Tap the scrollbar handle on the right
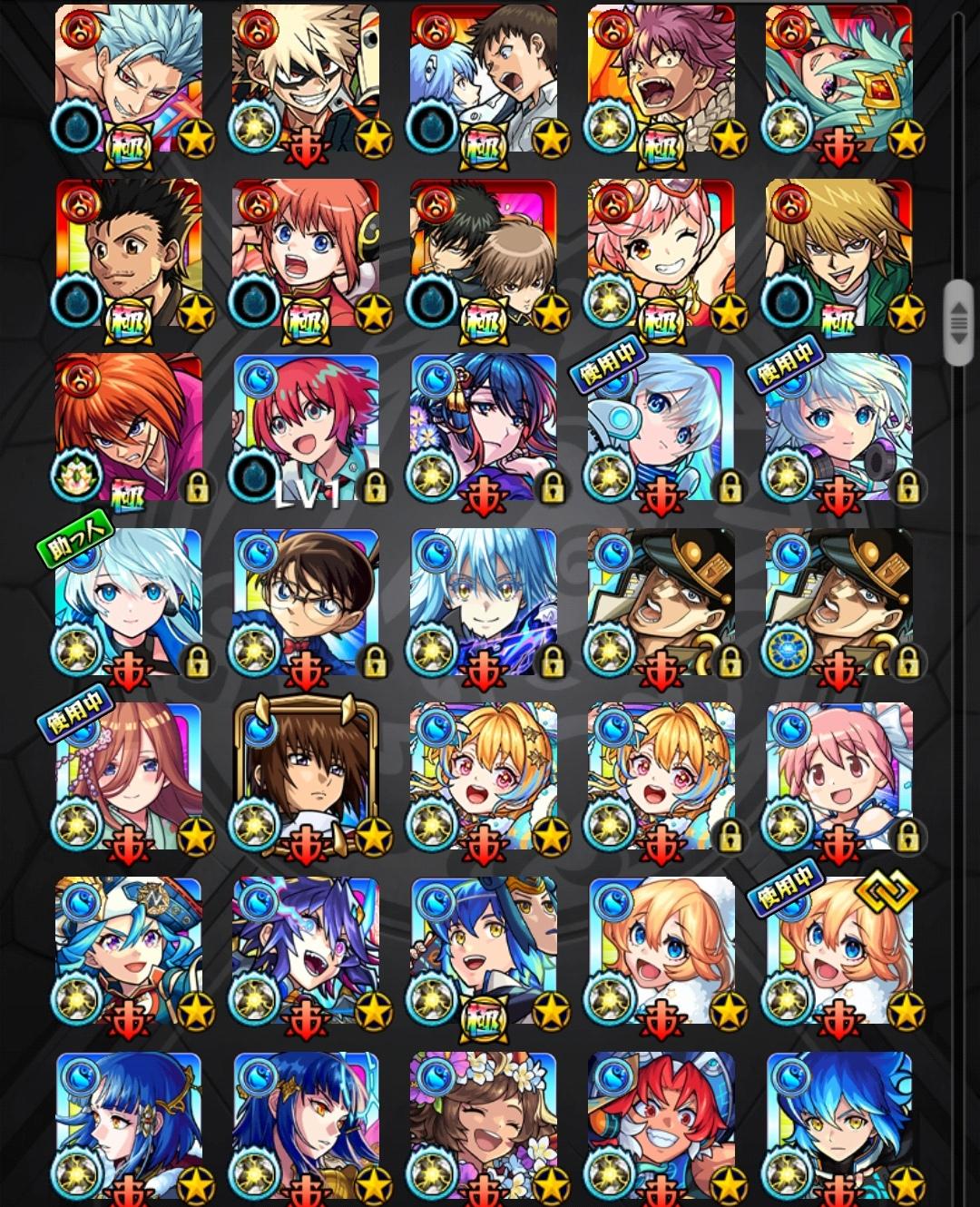This screenshot has height=1207, width=980. [x=958, y=322]
